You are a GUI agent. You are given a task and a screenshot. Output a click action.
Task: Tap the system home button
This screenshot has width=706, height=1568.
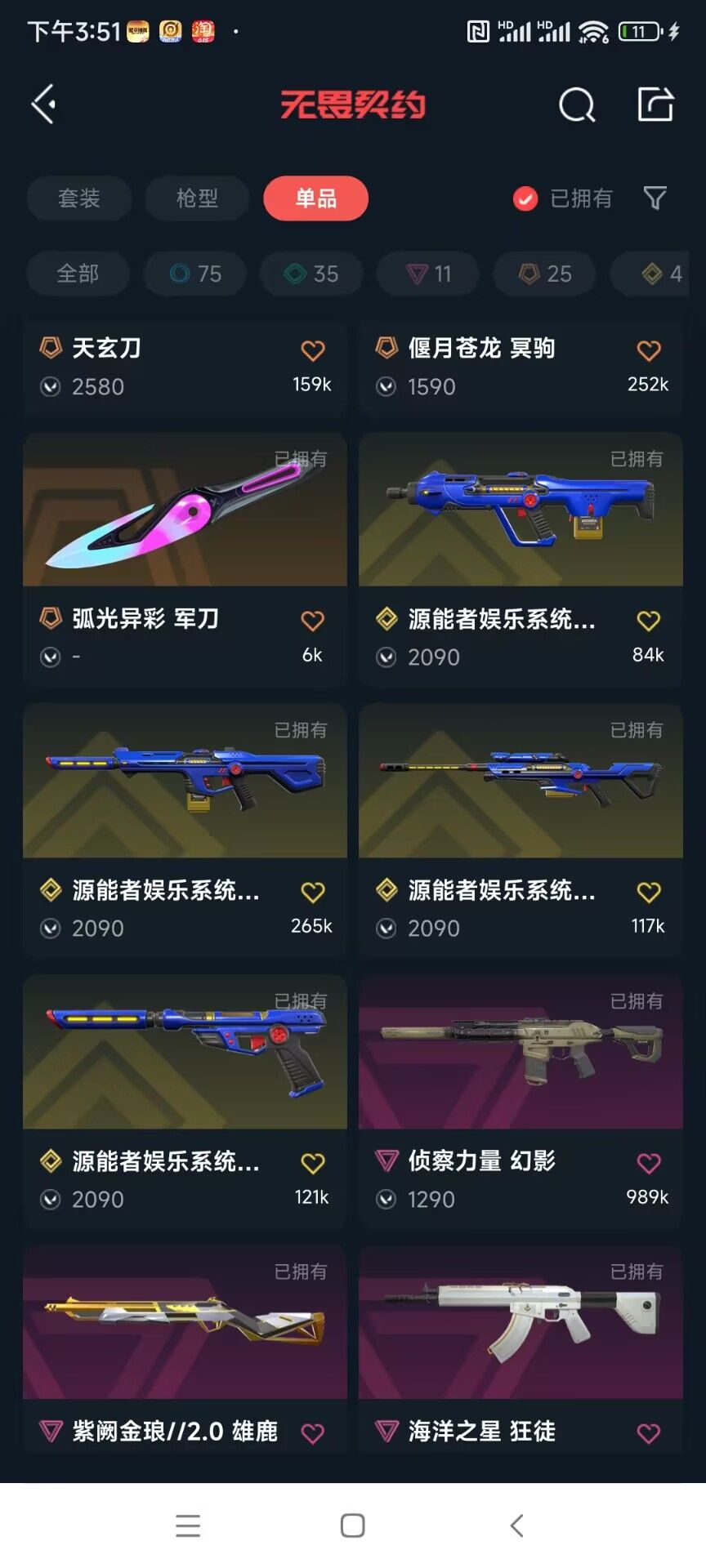click(353, 1526)
